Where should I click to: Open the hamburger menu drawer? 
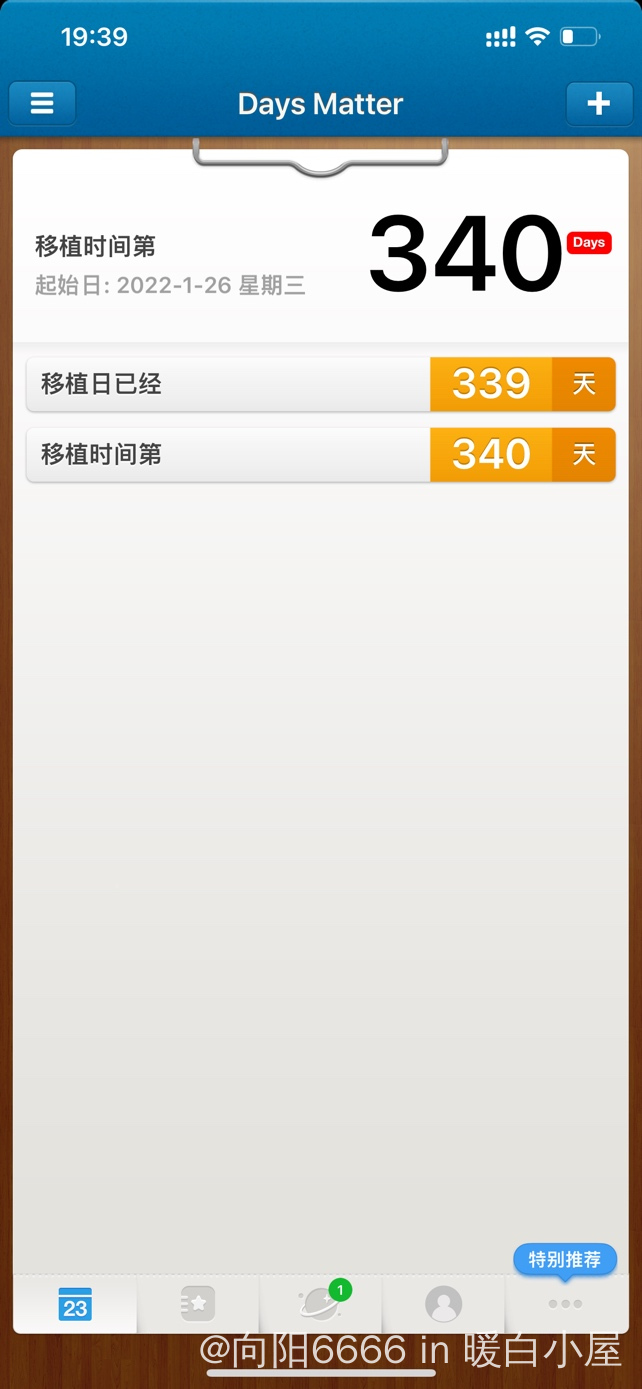click(42, 104)
